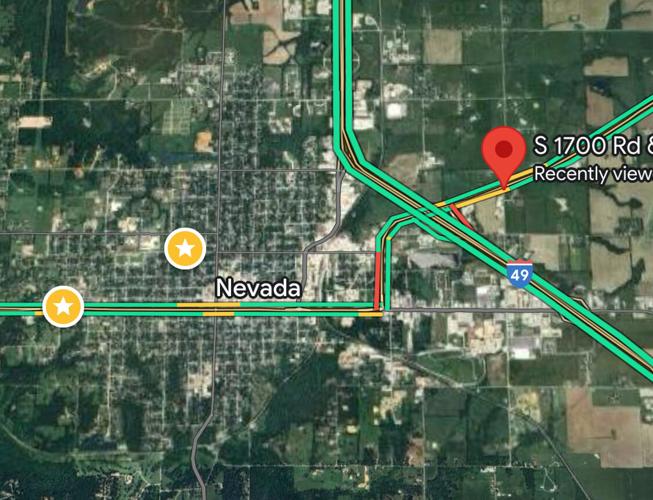The image size is (653, 500).
Task: Open the S 1700 Rd recently viewed label
Action: (x=592, y=158)
